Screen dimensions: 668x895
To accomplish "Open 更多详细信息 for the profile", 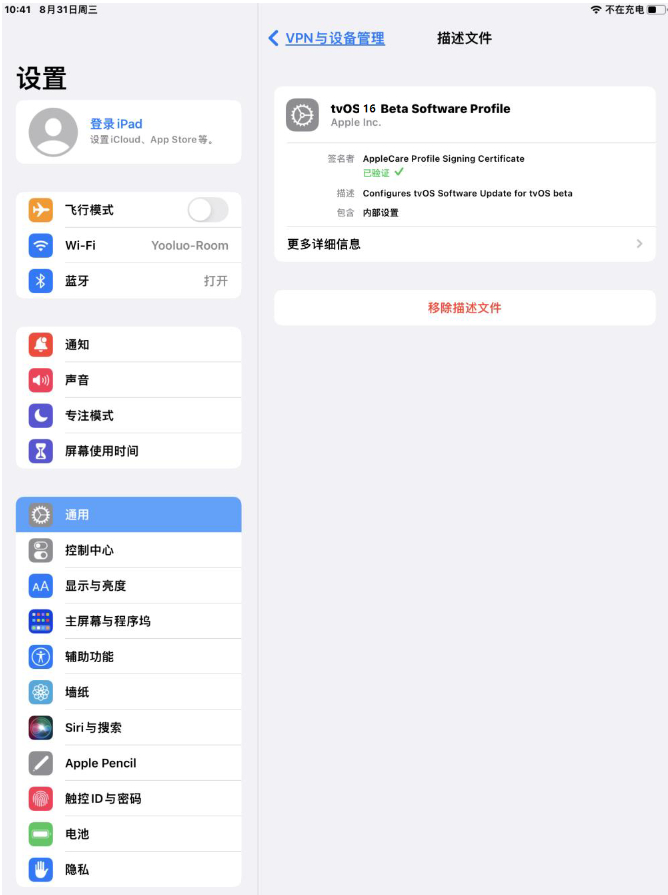I will coord(464,244).
